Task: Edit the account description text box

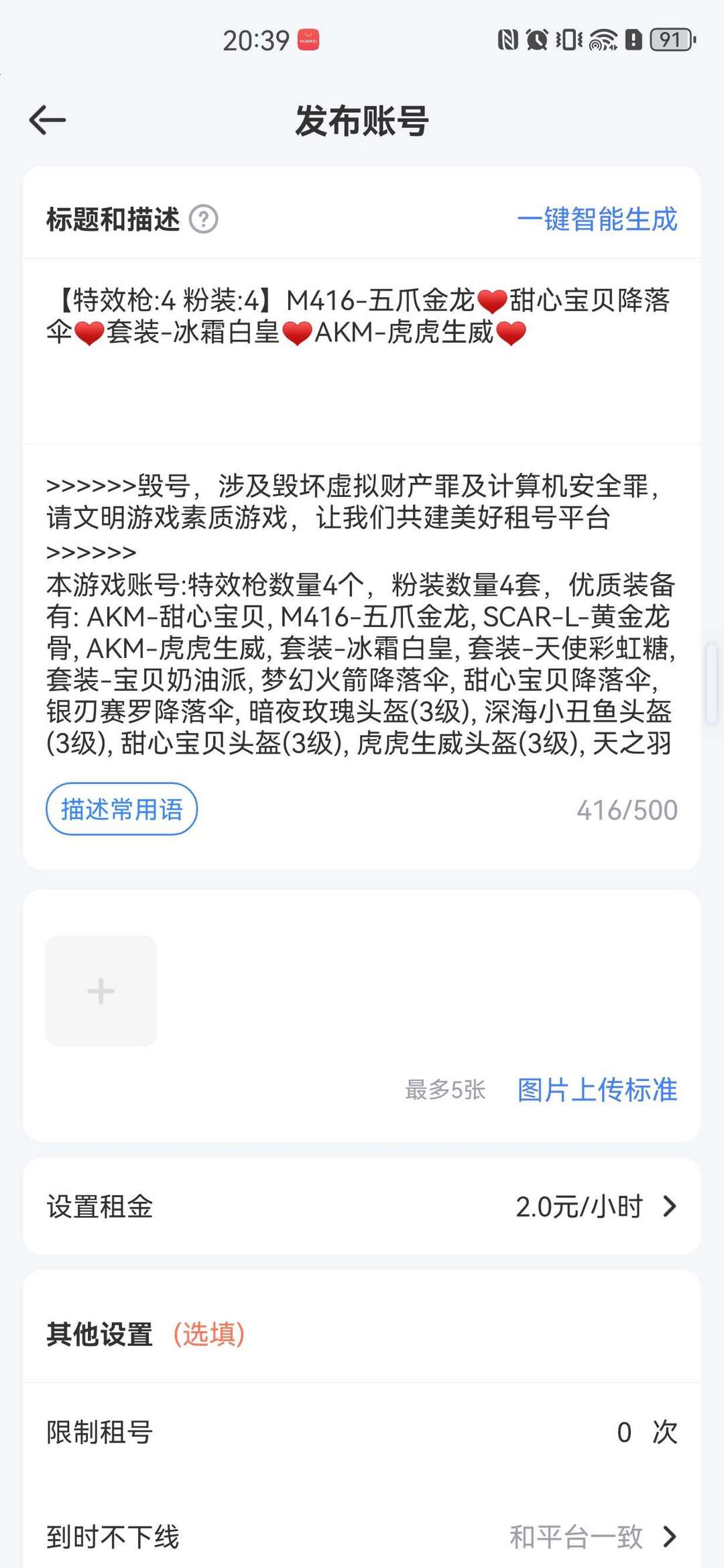Action: [x=362, y=614]
